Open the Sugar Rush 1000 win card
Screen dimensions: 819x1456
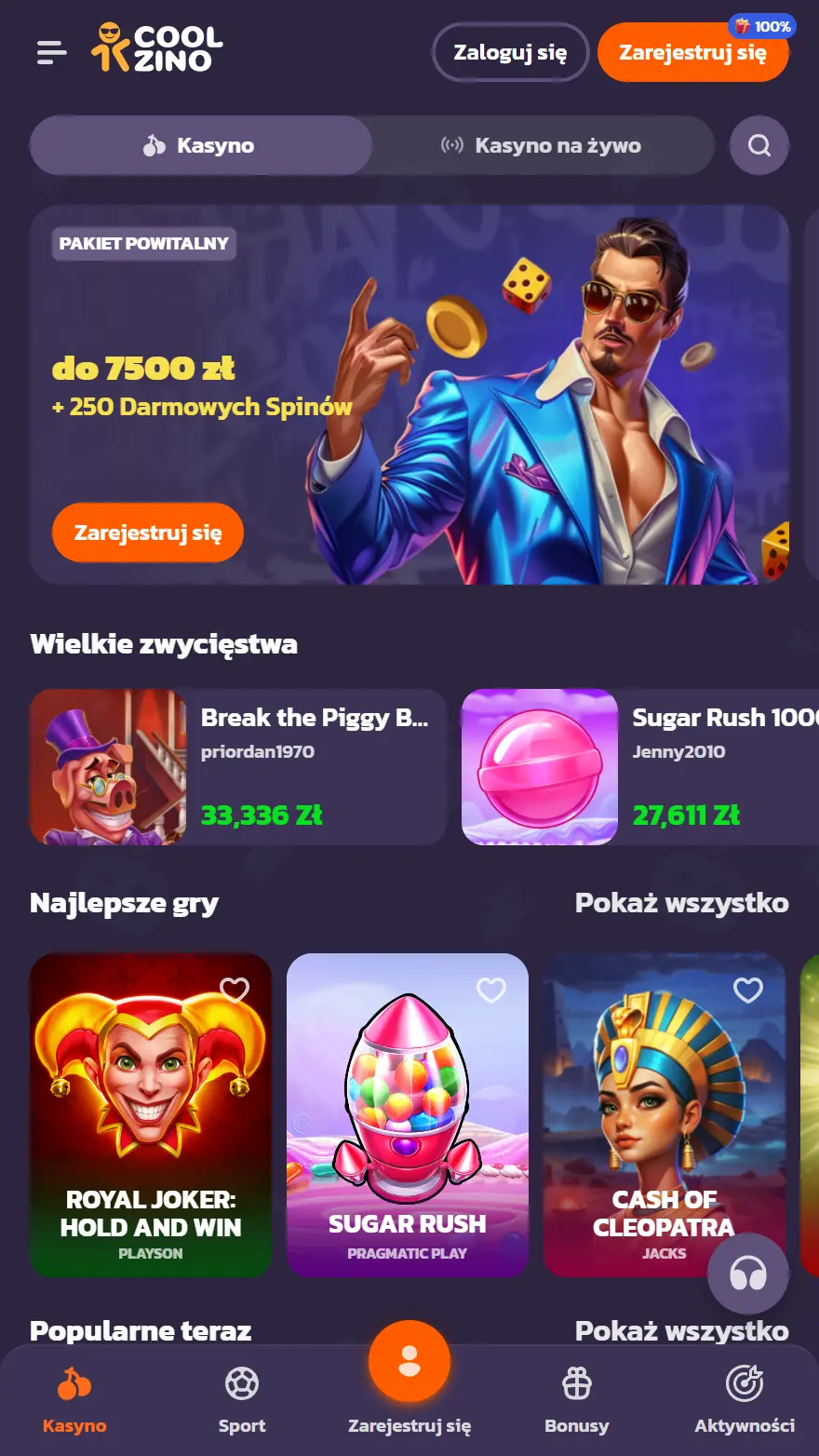coord(640,767)
